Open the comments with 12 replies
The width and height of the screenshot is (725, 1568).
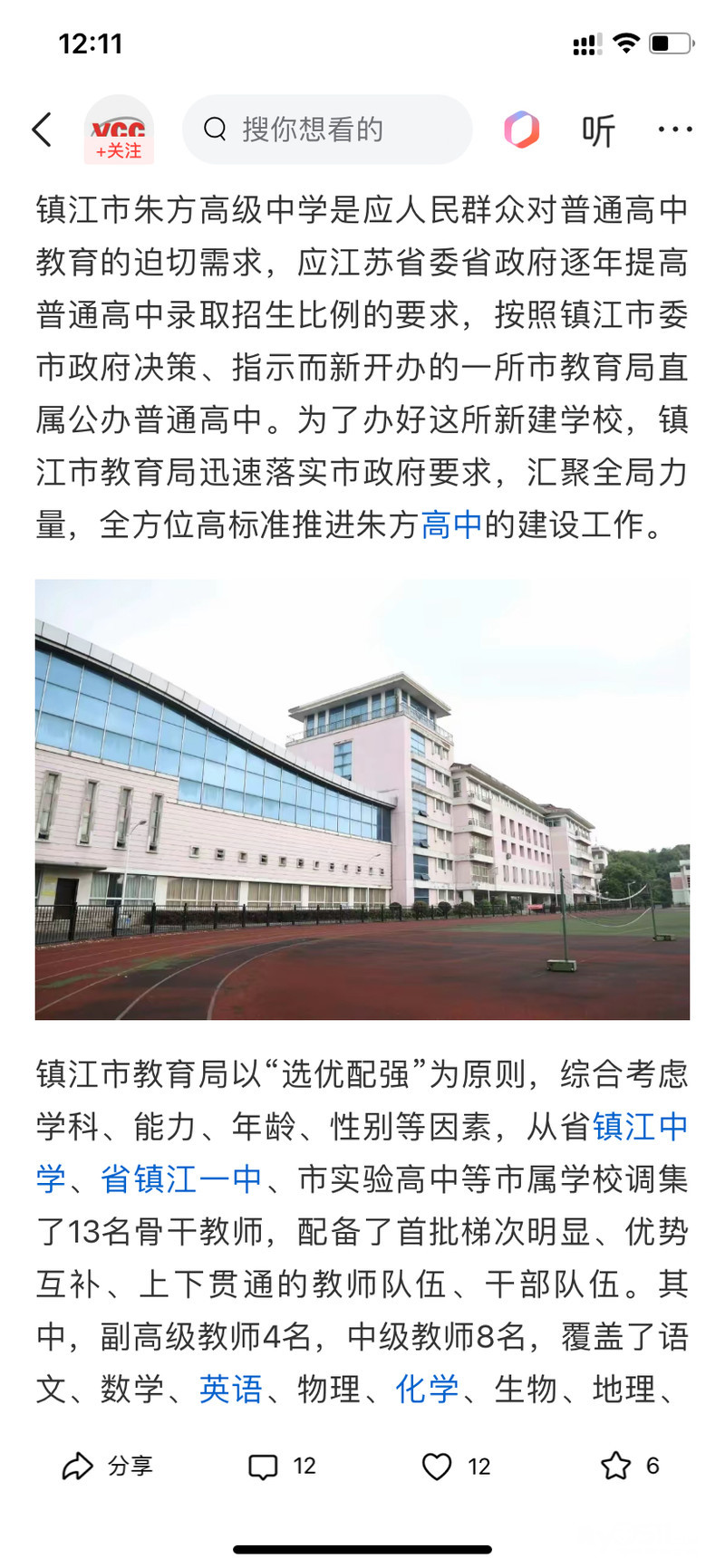(281, 1467)
